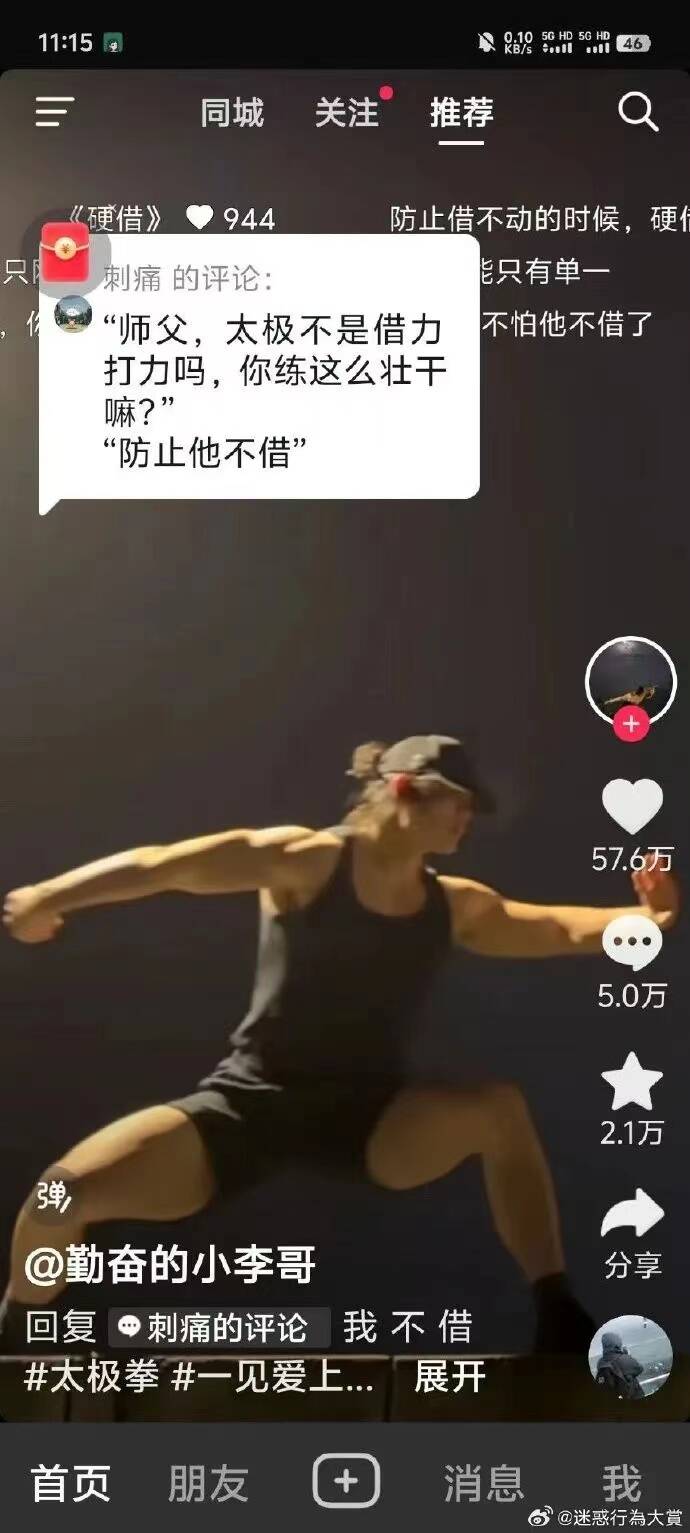Open the red envelope icon
Screen dimensions: 690x1533
[x=65, y=254]
